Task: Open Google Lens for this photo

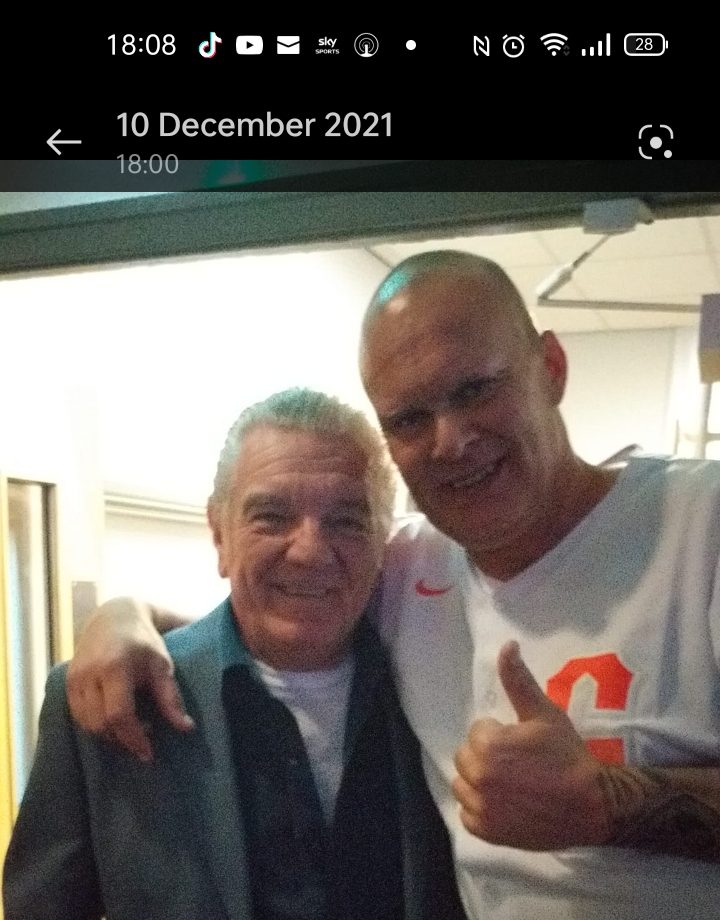Action: click(x=655, y=142)
